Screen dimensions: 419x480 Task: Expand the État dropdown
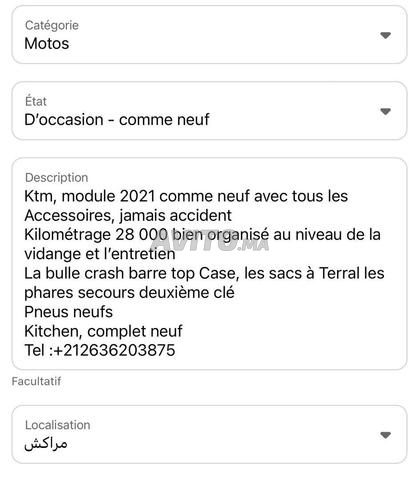coord(209,111)
